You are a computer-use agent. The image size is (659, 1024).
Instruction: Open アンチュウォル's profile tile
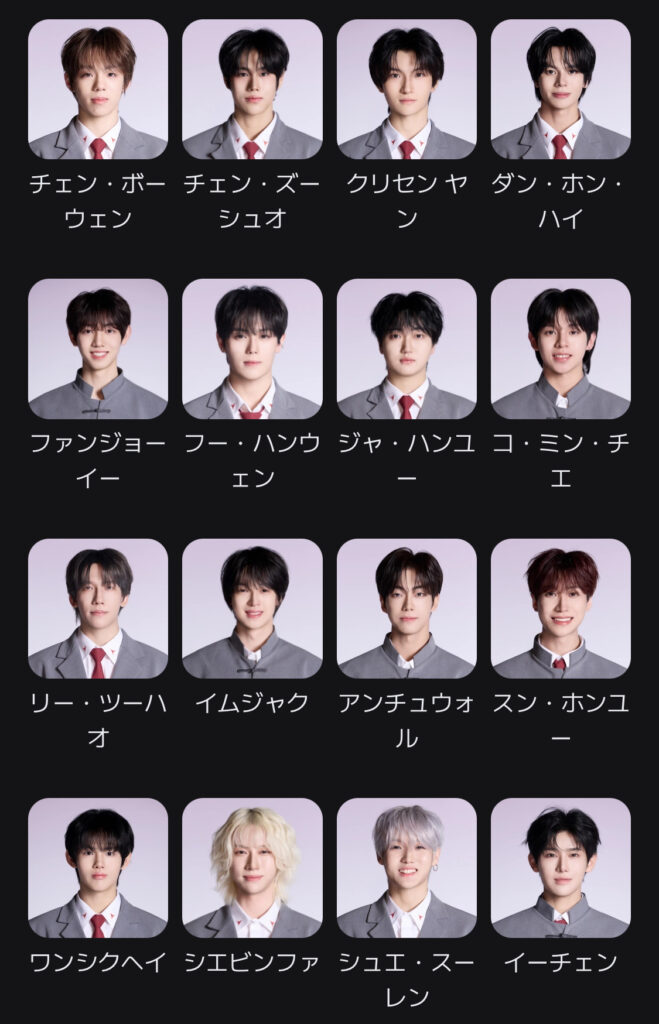406,609
